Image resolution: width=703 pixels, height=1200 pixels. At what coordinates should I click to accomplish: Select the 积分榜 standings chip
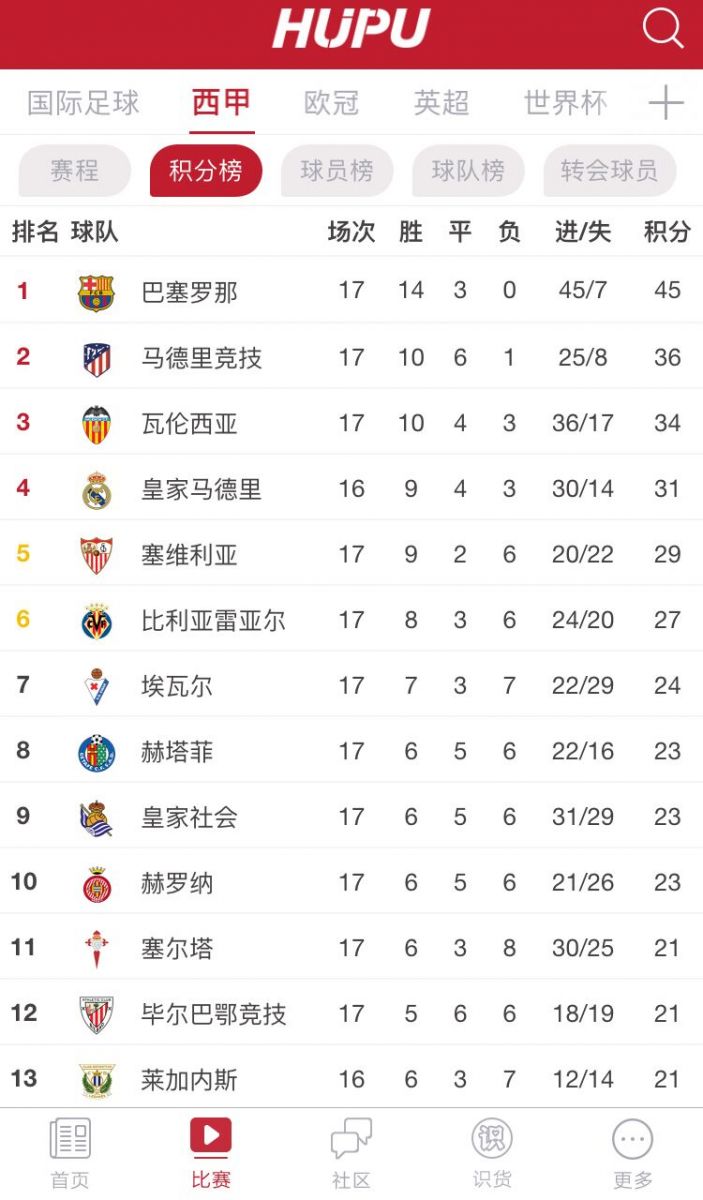206,171
